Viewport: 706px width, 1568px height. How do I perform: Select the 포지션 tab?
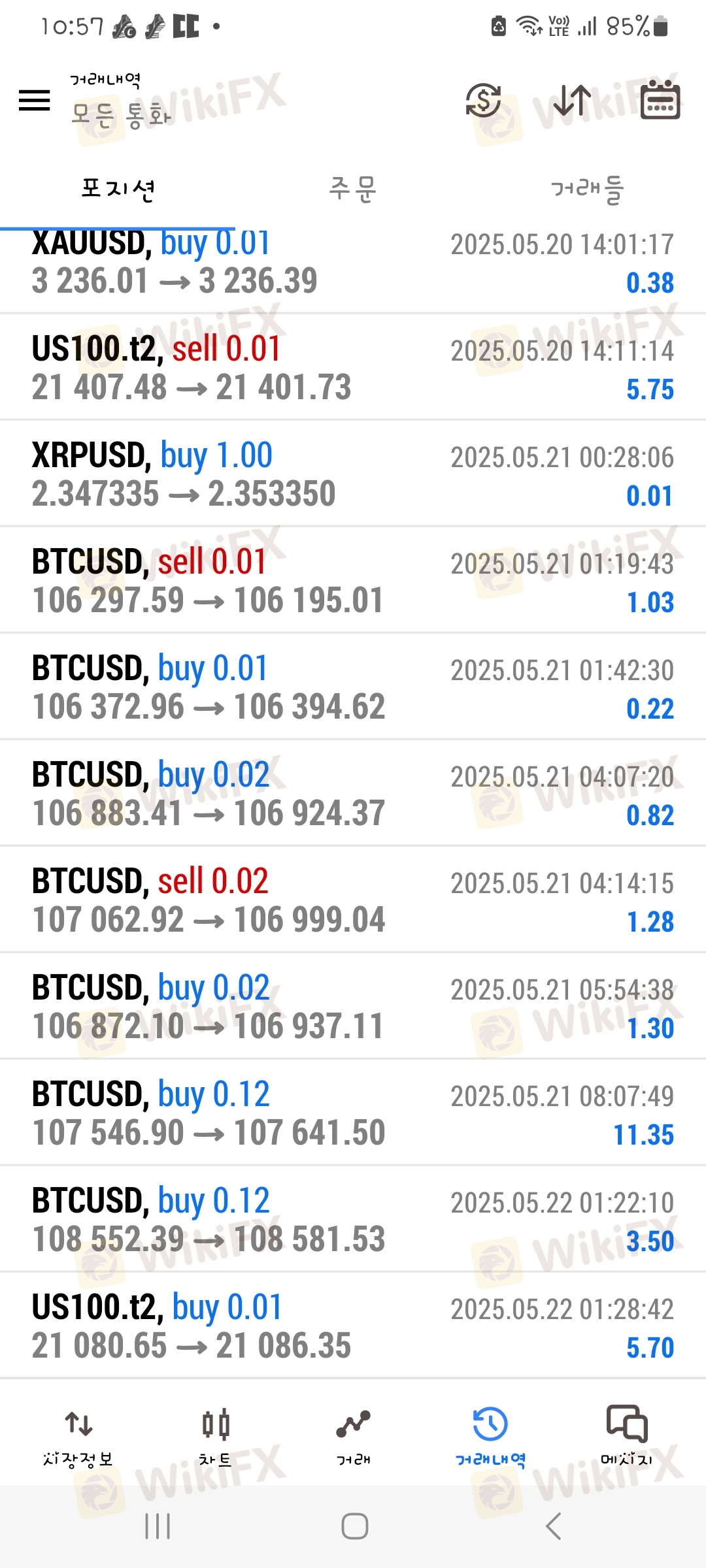tap(118, 189)
